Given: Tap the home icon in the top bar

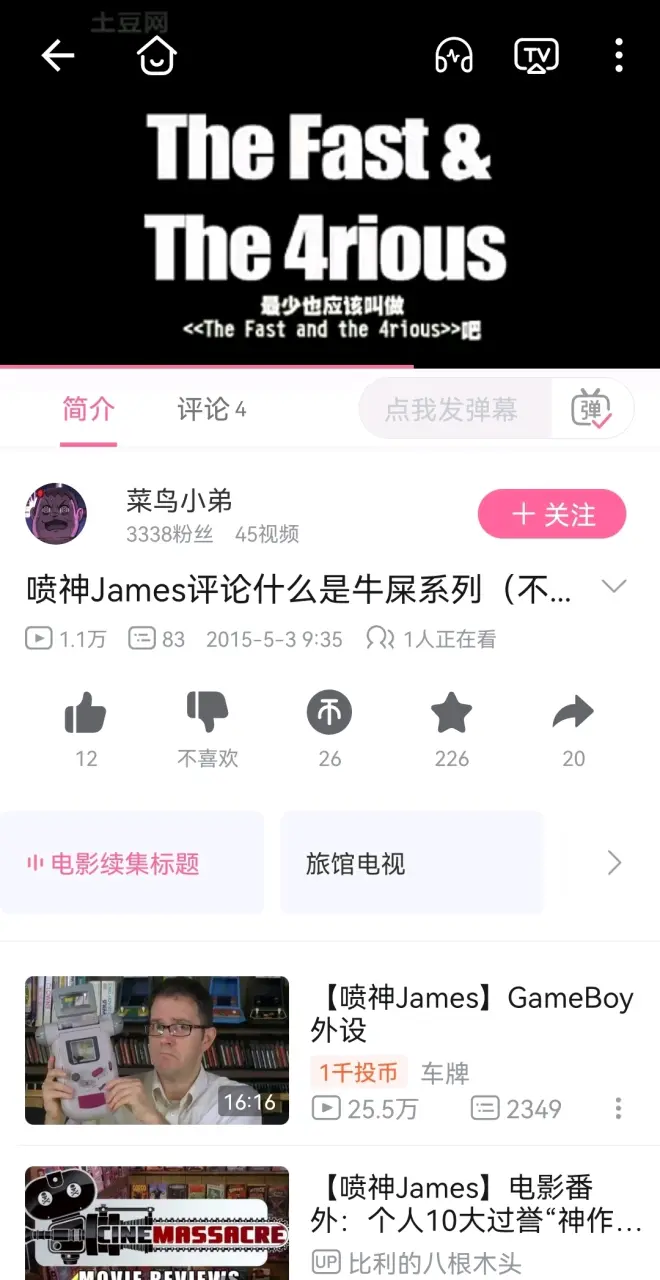Looking at the screenshot, I should [156, 56].
